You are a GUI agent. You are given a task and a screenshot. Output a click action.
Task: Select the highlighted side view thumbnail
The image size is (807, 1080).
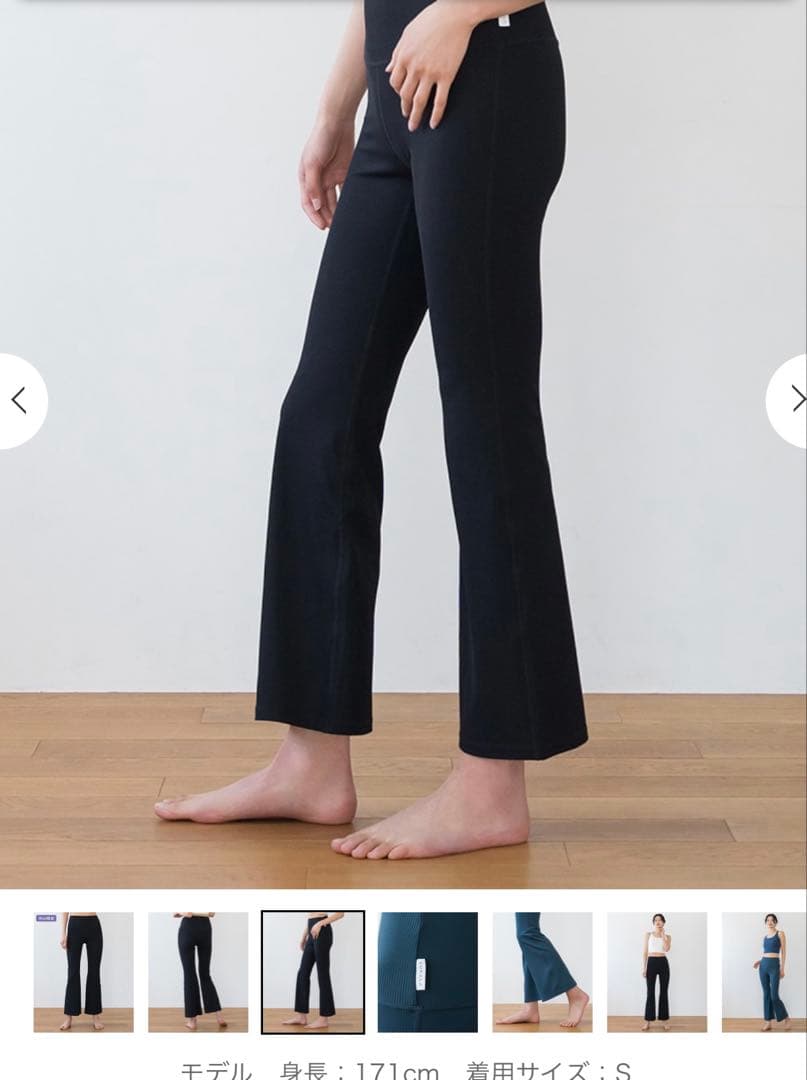click(313, 971)
